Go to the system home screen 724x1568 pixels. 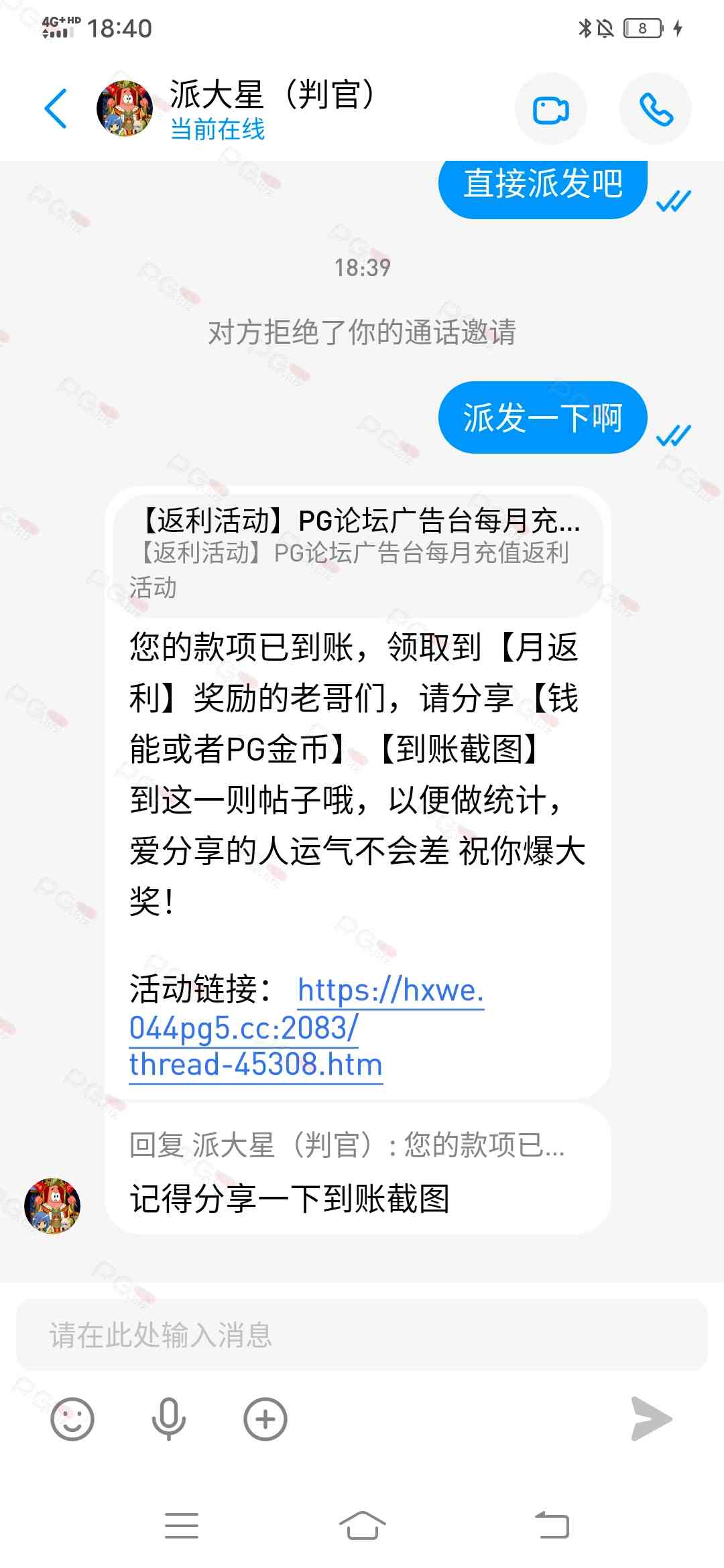(x=362, y=1526)
